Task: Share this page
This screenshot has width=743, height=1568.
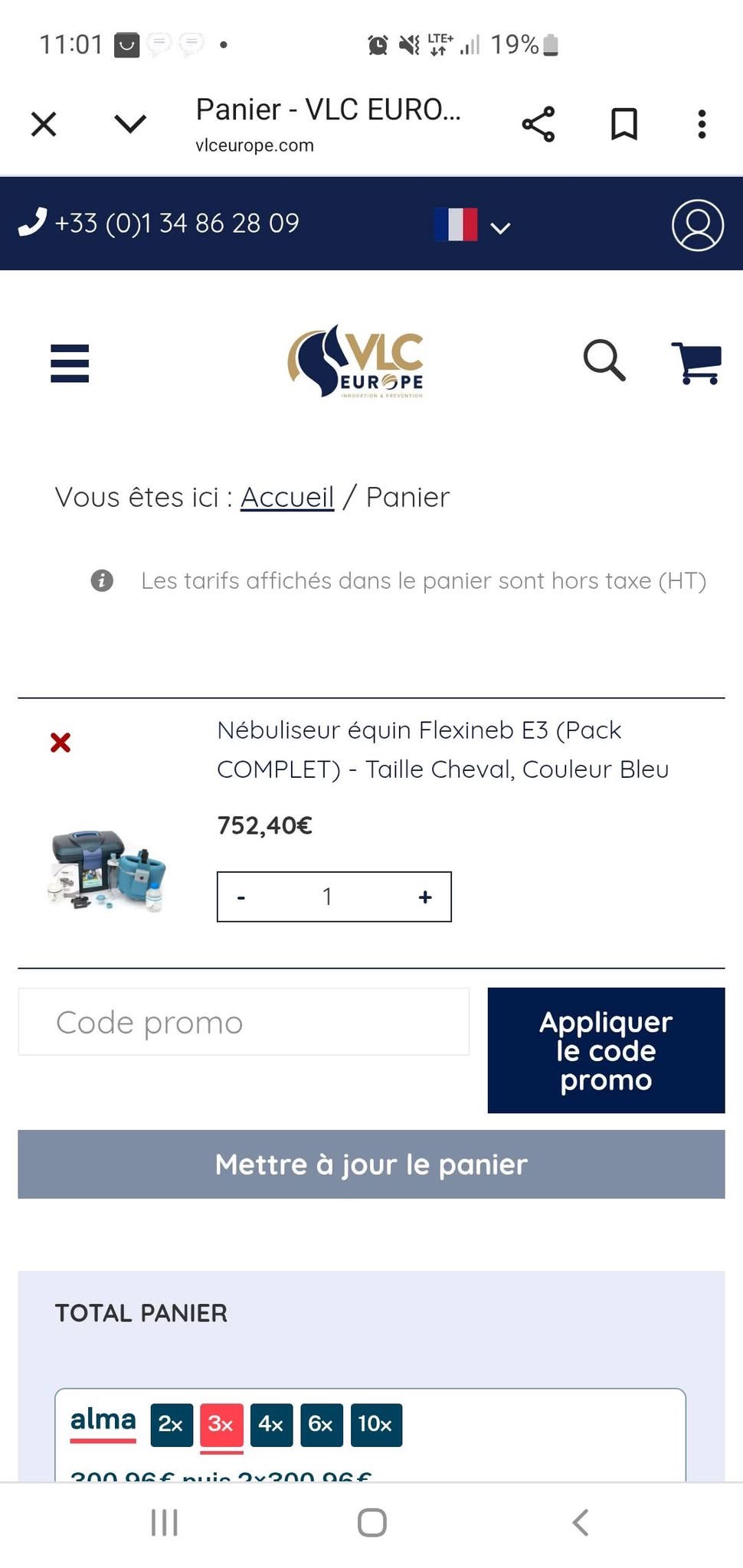Action: point(538,124)
